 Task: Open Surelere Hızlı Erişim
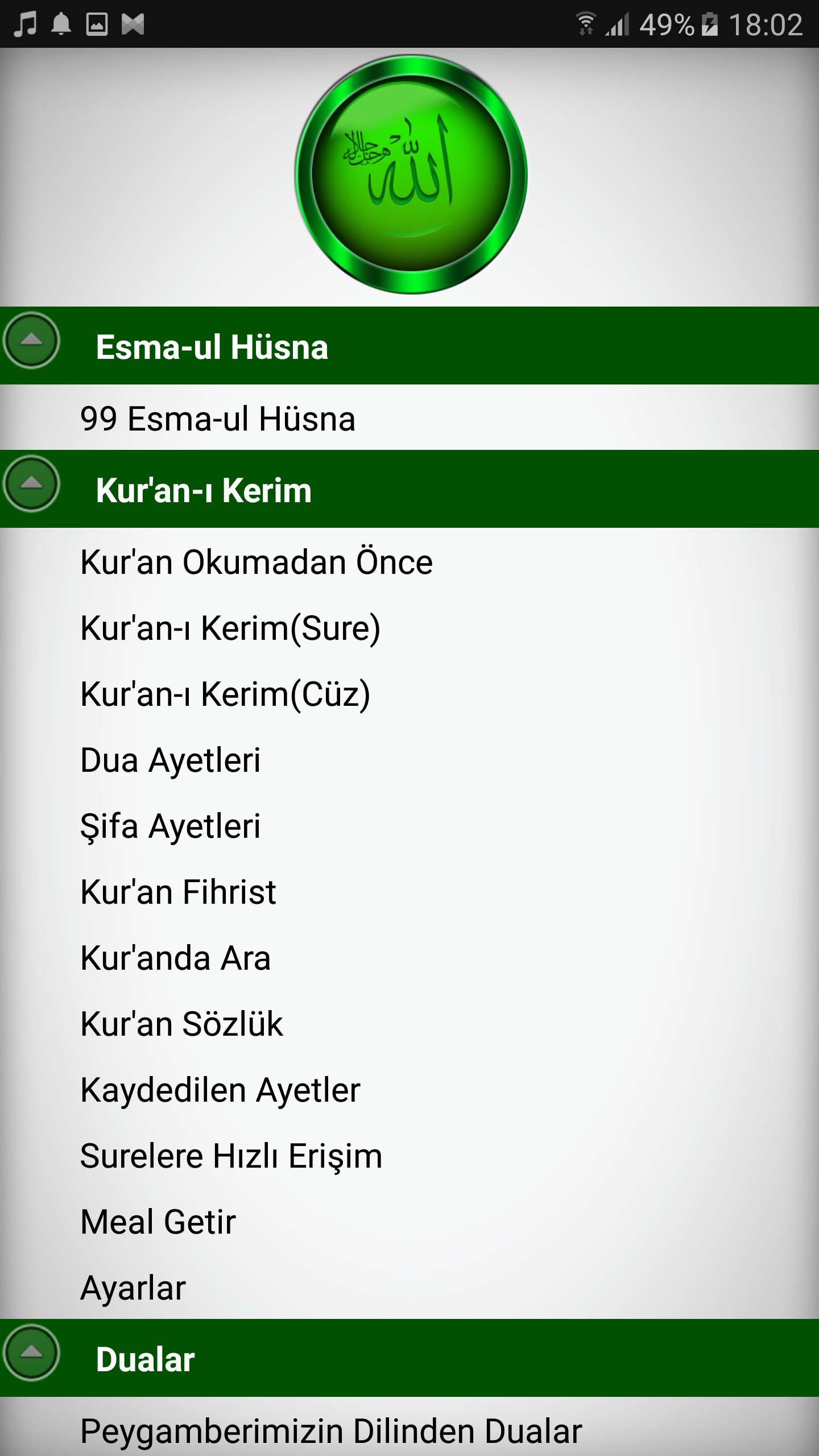pos(409,1155)
